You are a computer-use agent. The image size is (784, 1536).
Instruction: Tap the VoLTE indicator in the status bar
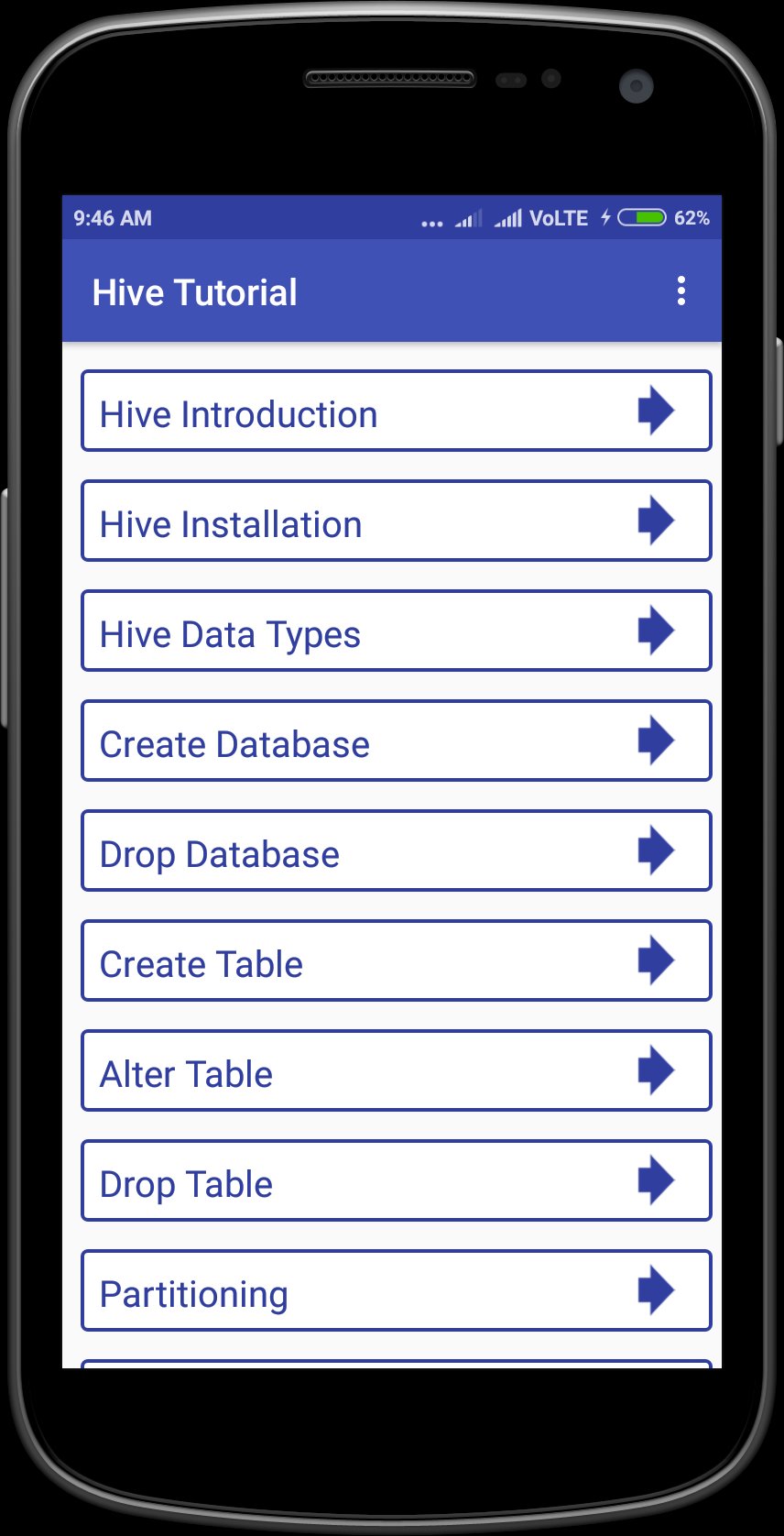pyautogui.click(x=560, y=218)
